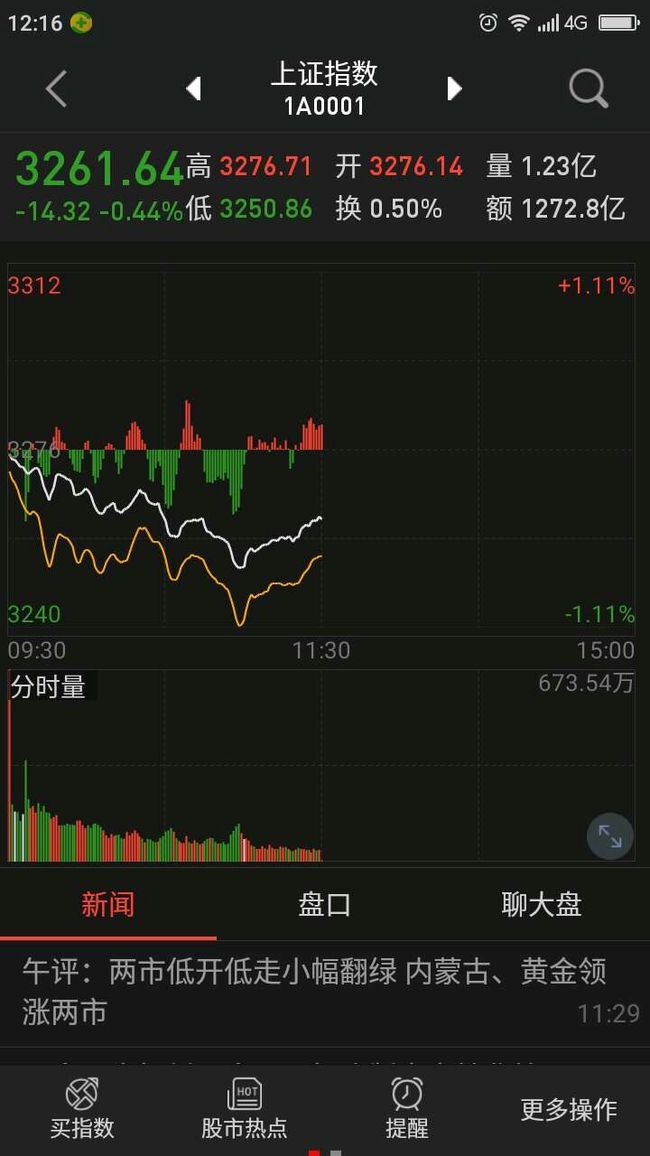Screen dimensions: 650x1156
Task: Open the search magnifier icon
Action: click(x=589, y=89)
